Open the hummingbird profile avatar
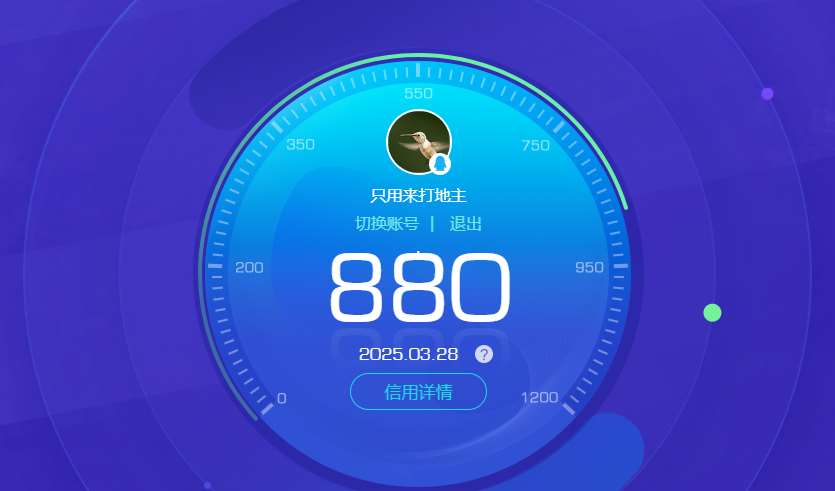835x491 pixels. click(418, 143)
